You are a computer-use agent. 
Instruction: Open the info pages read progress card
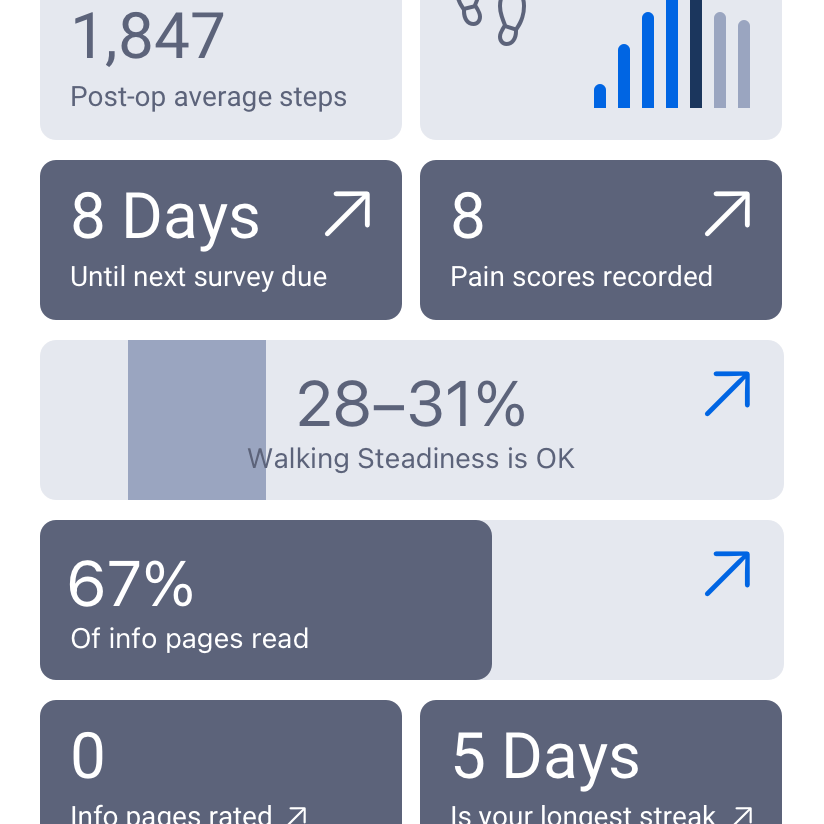[411, 600]
